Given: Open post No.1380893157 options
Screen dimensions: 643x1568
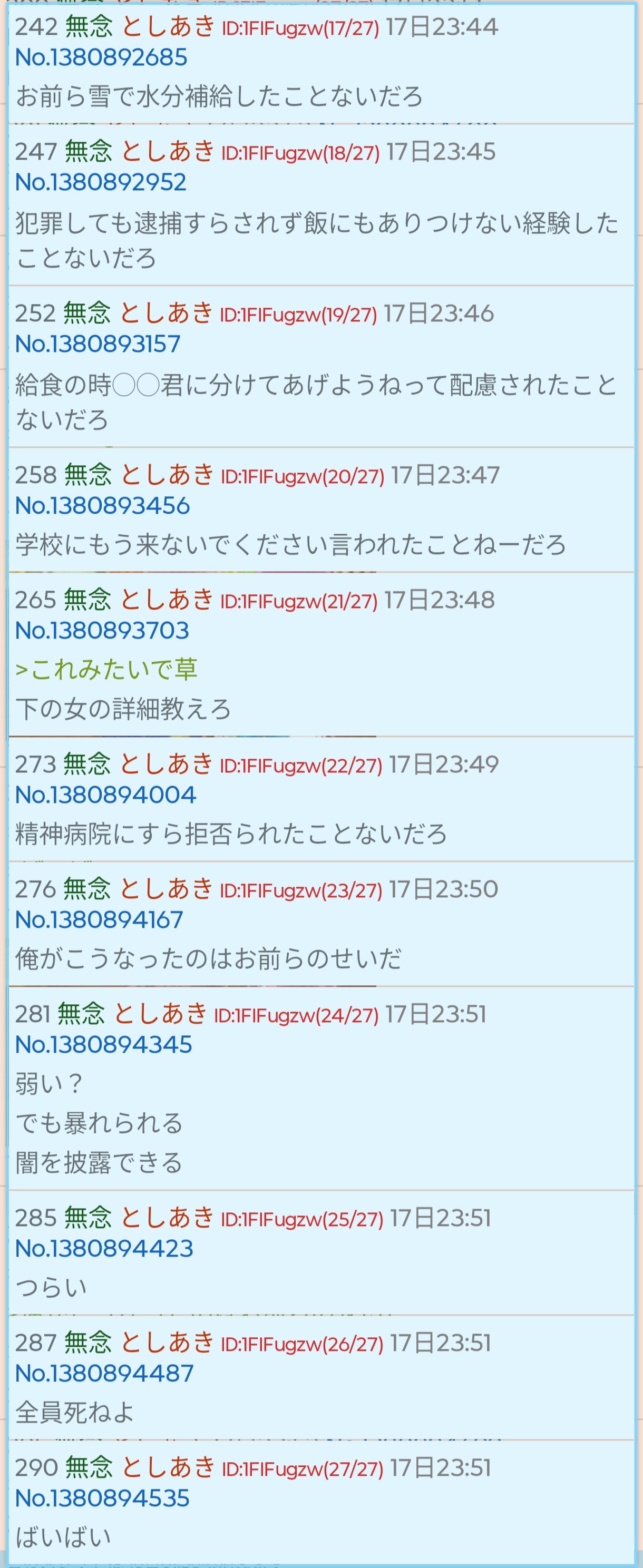Looking at the screenshot, I should tap(98, 345).
